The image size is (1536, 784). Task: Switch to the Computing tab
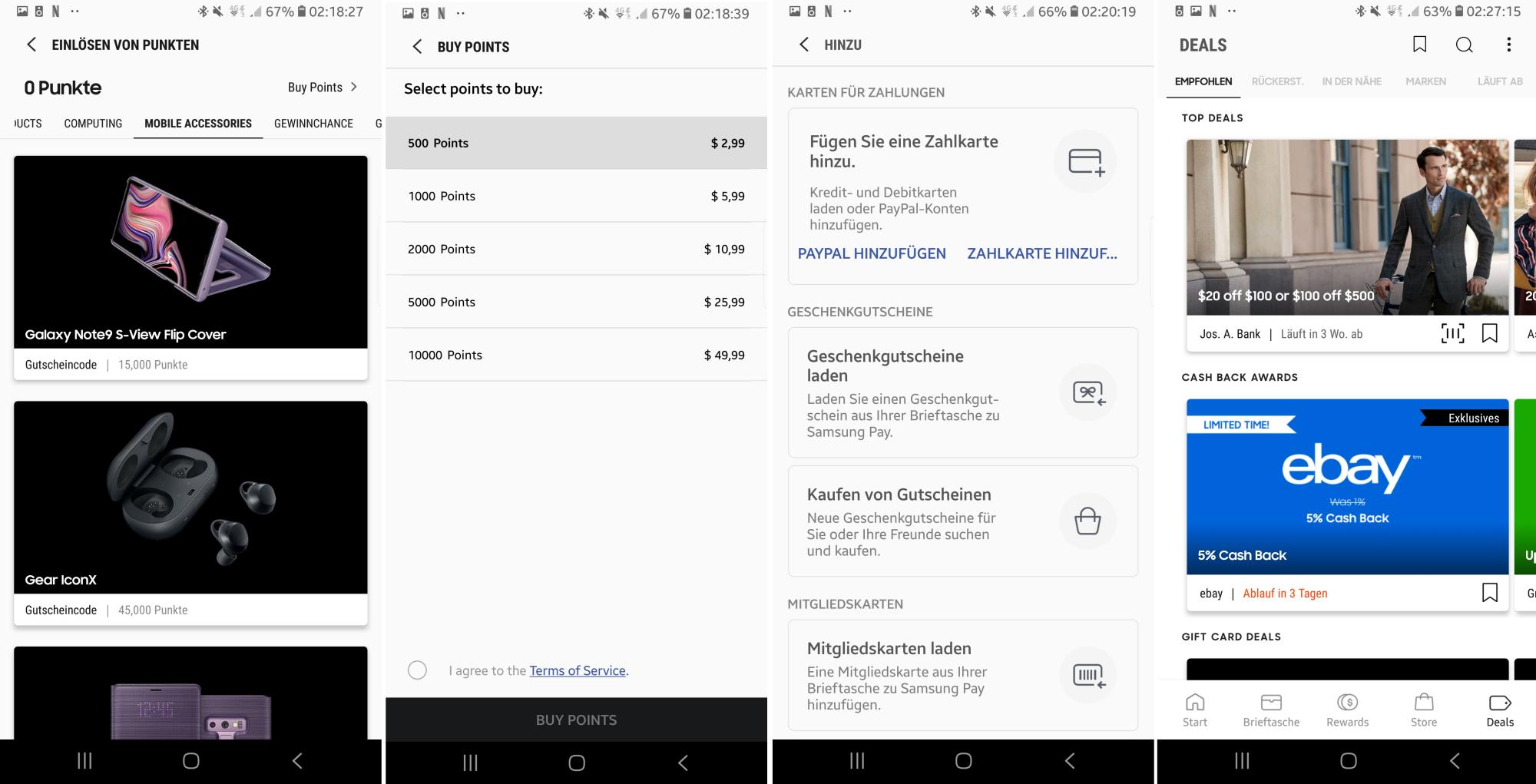(93, 124)
